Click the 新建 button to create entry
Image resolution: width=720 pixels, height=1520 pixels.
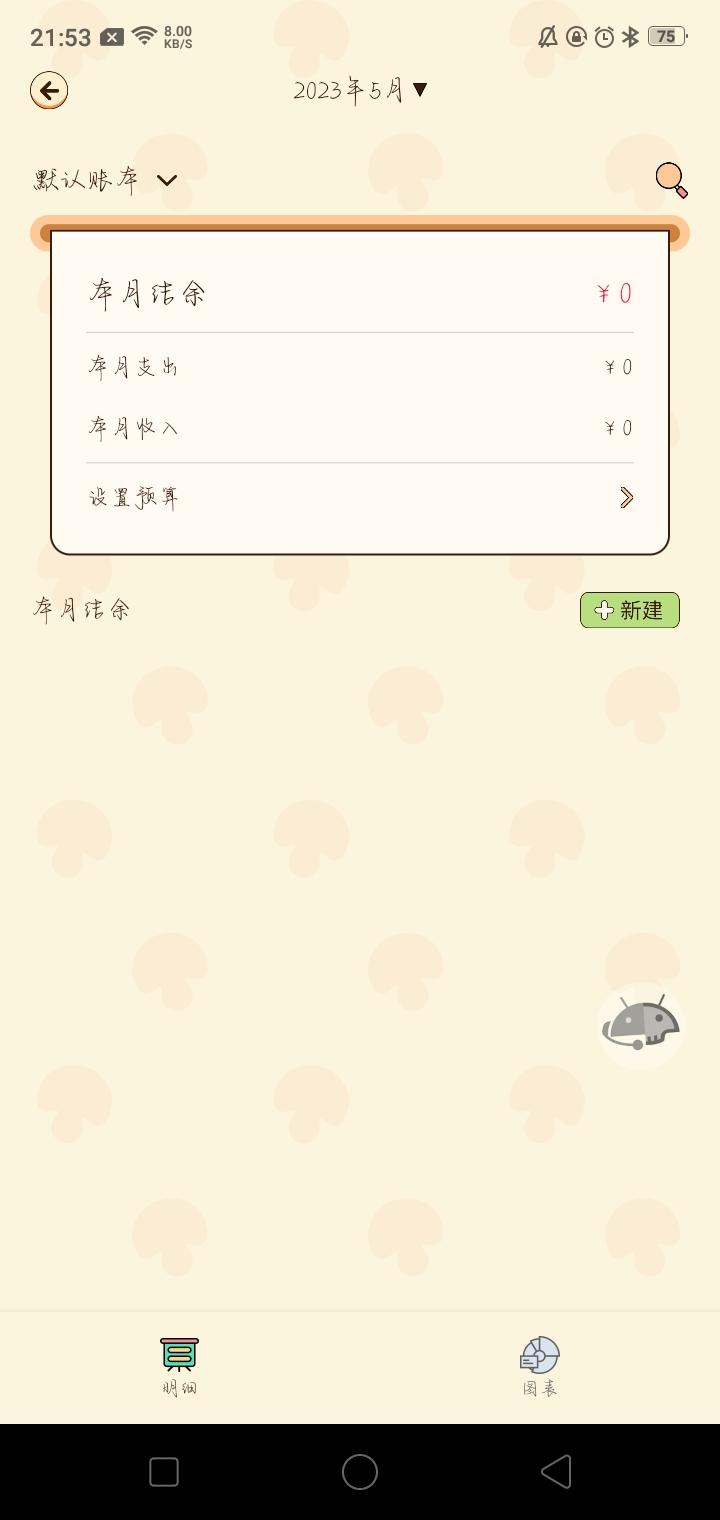point(630,610)
